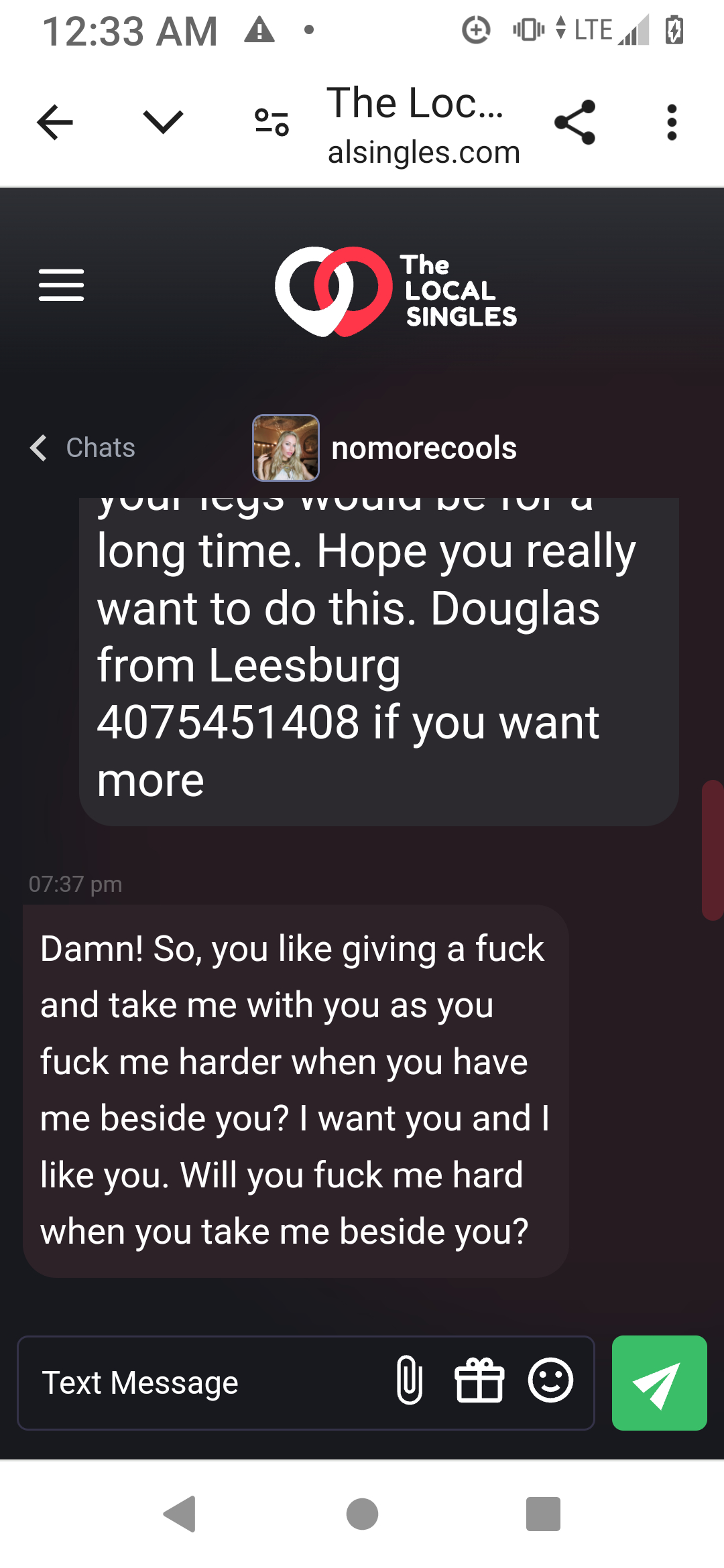Tap the system home button
Image resolution: width=724 pixels, height=1568 pixels.
362,1514
